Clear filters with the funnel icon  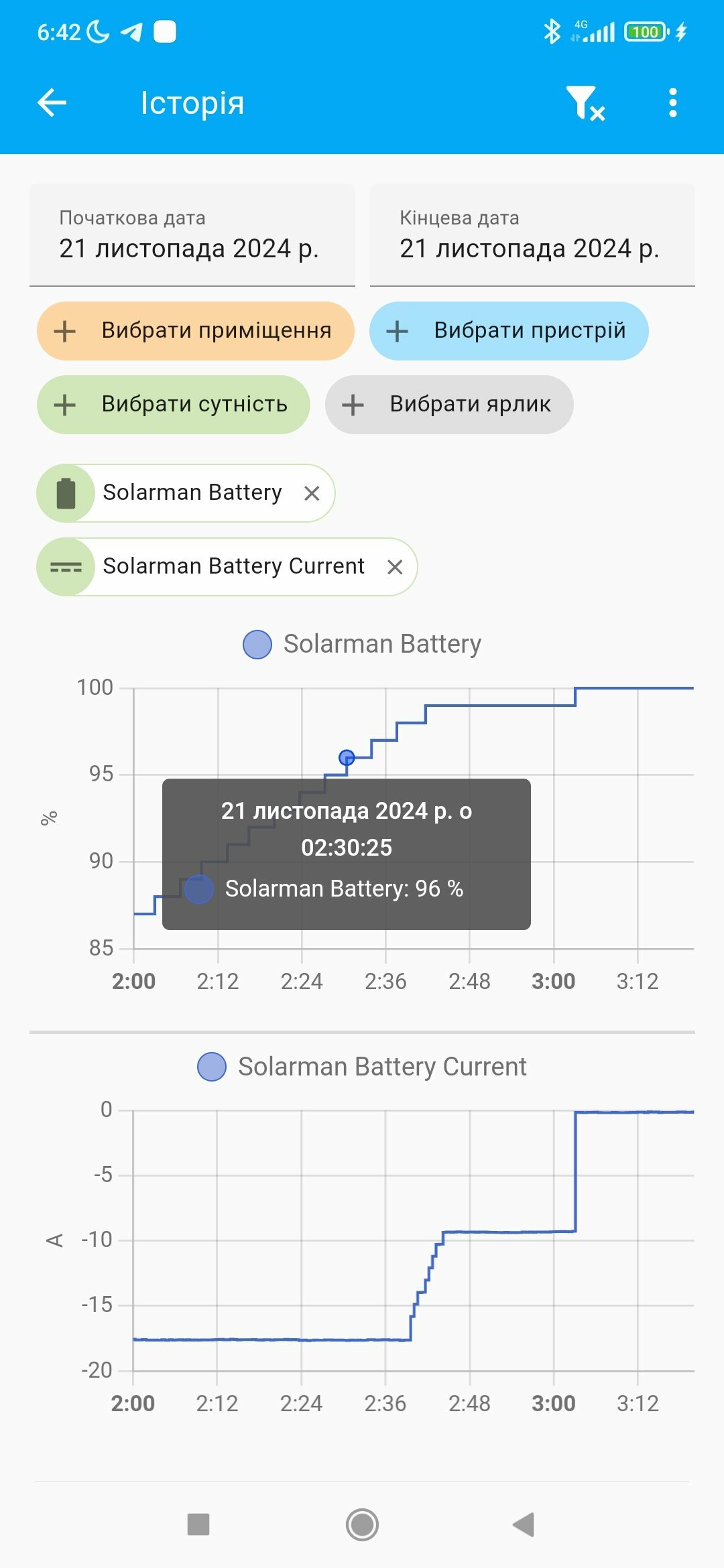[585, 103]
